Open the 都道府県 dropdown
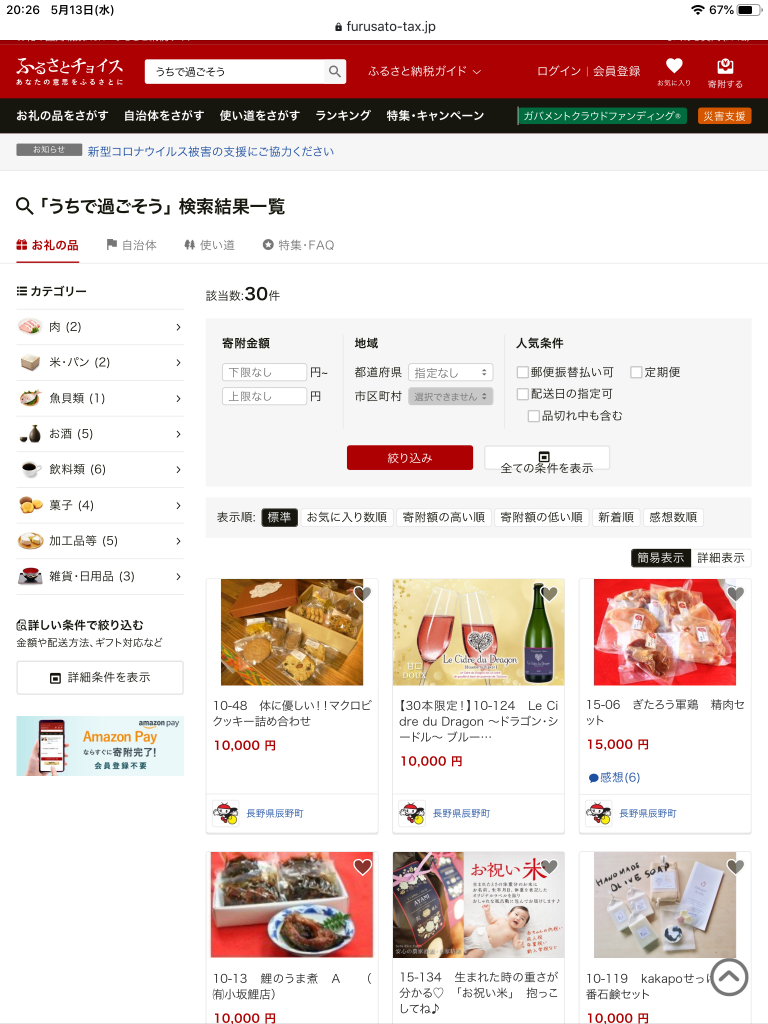This screenshot has width=768, height=1024. point(450,372)
